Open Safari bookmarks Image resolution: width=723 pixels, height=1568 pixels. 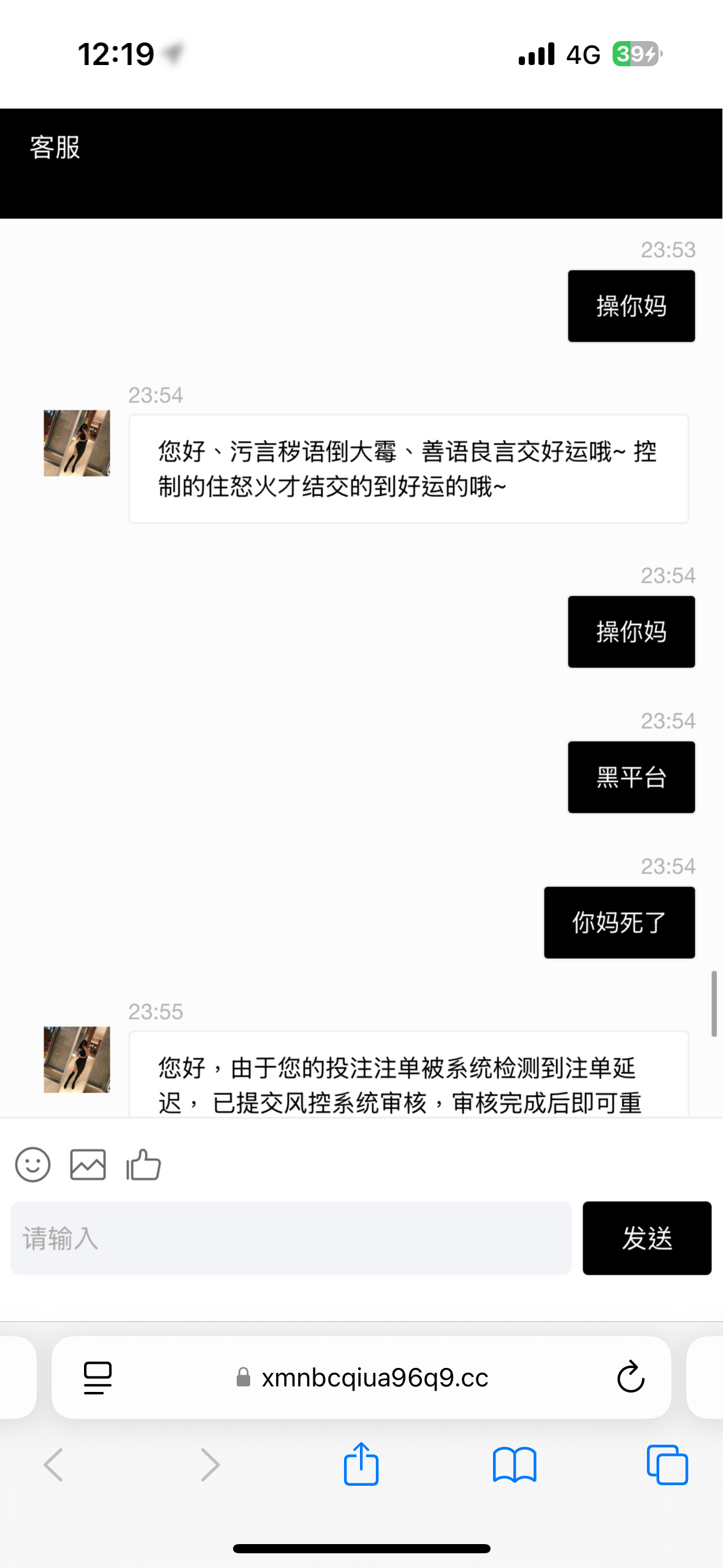514,1464
